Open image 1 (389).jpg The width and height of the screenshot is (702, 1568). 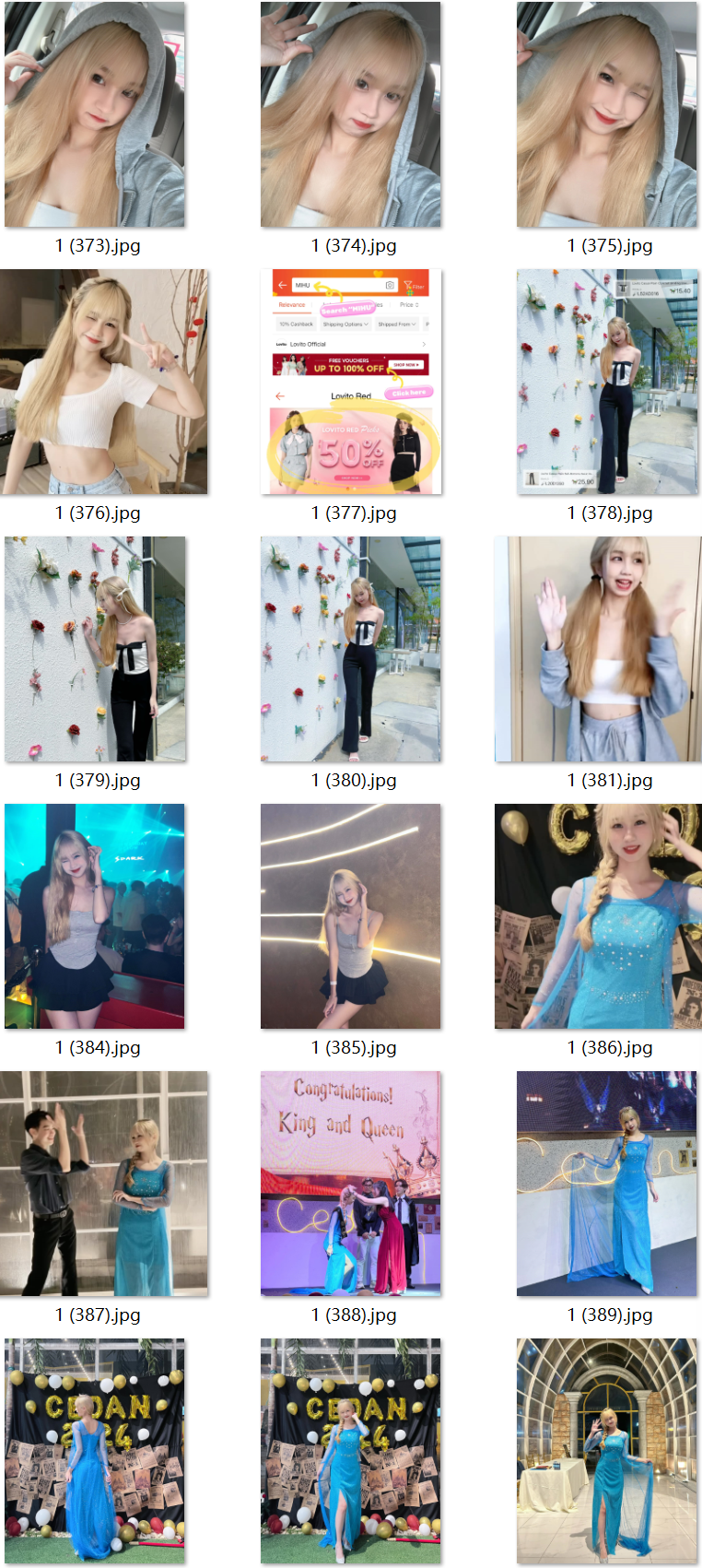pyautogui.click(x=607, y=1184)
